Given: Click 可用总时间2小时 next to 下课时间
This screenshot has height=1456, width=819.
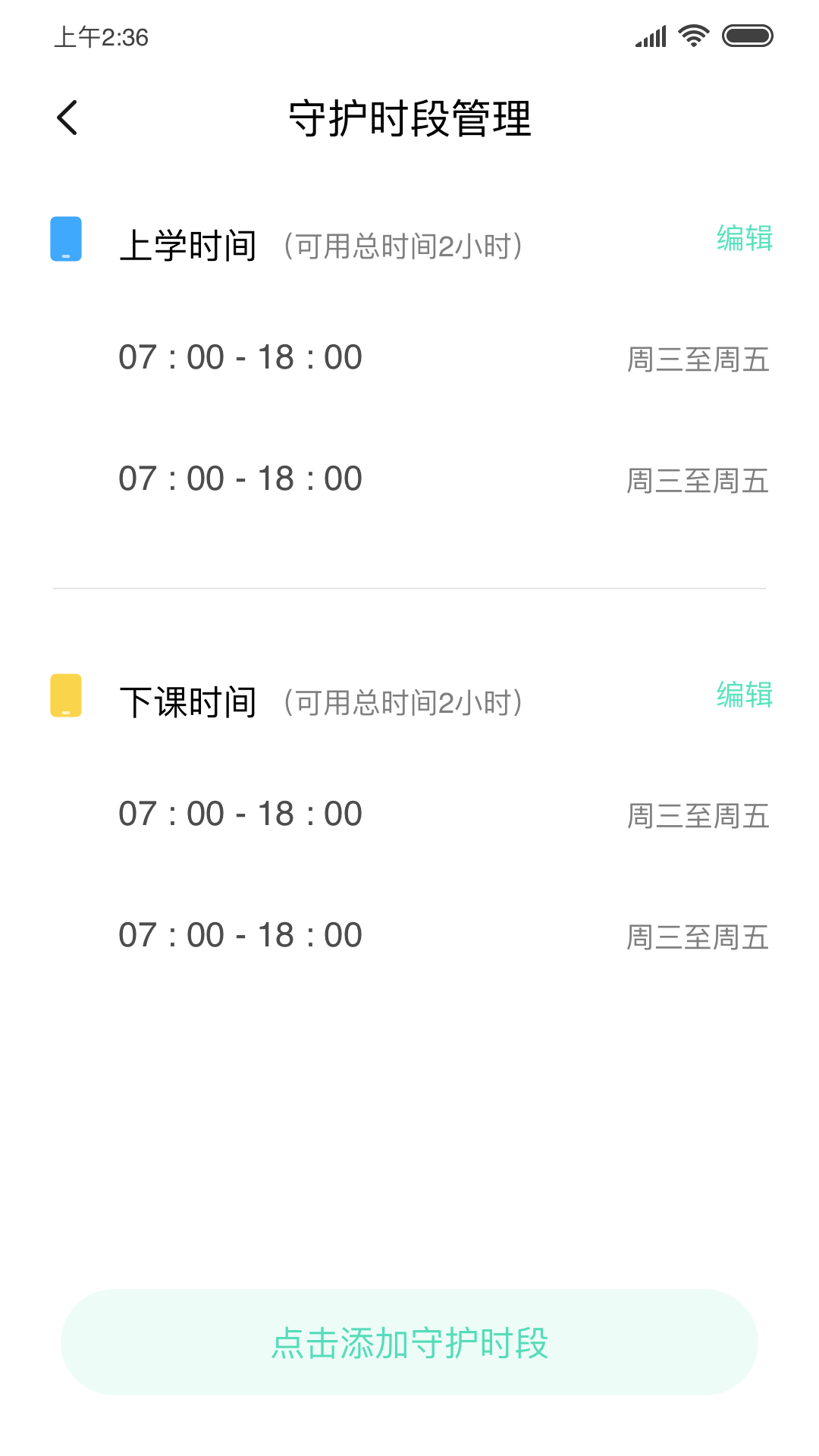Looking at the screenshot, I should [x=402, y=701].
